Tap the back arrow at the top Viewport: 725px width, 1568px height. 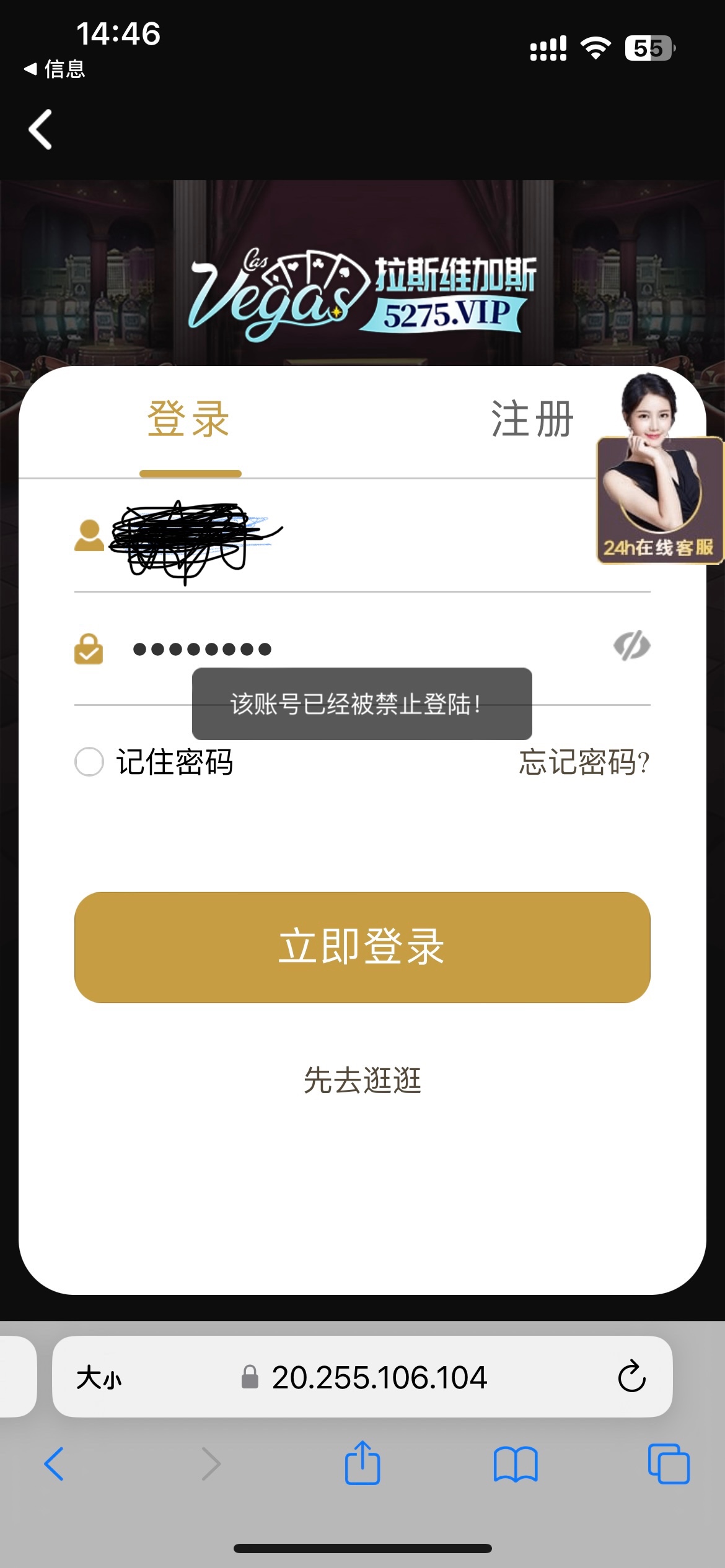(x=41, y=129)
